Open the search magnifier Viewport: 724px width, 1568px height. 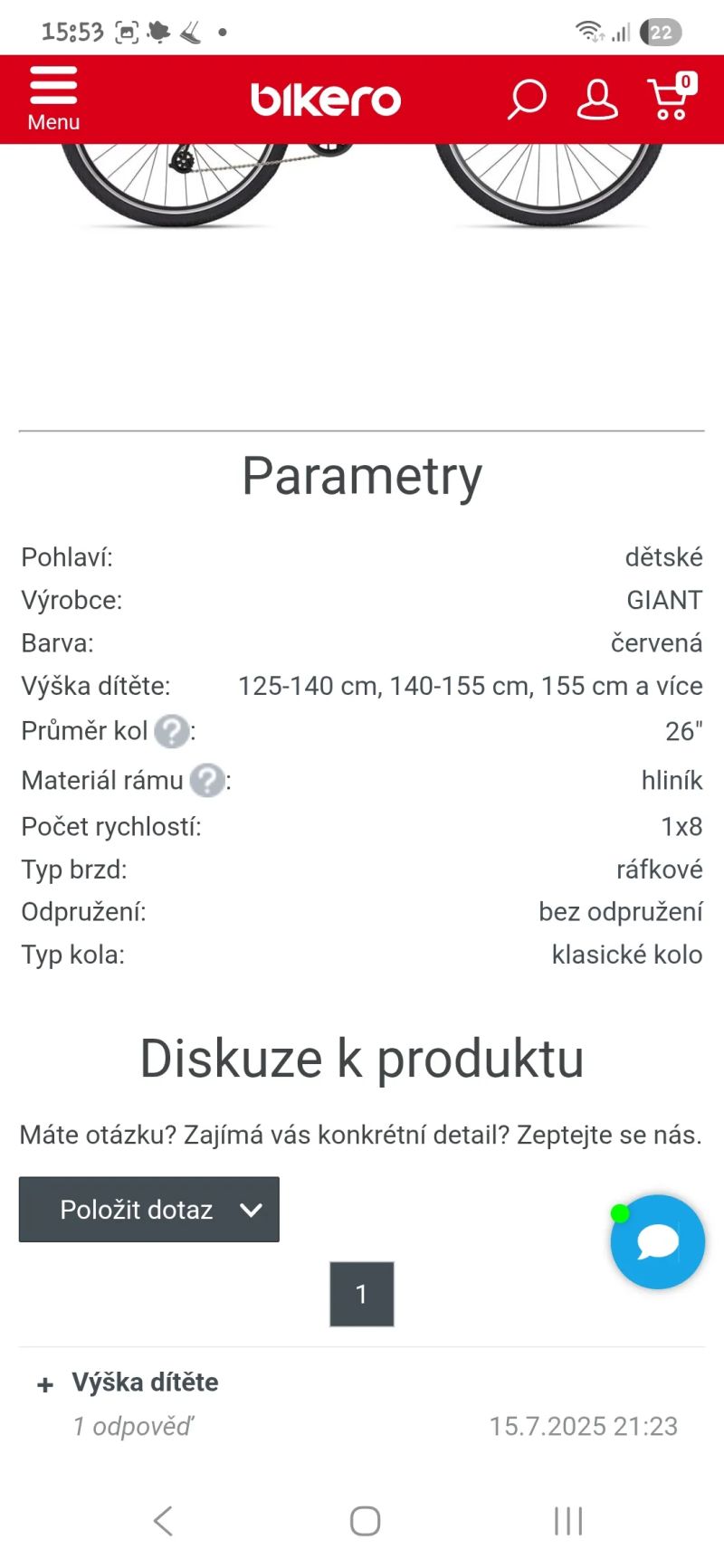click(x=526, y=99)
